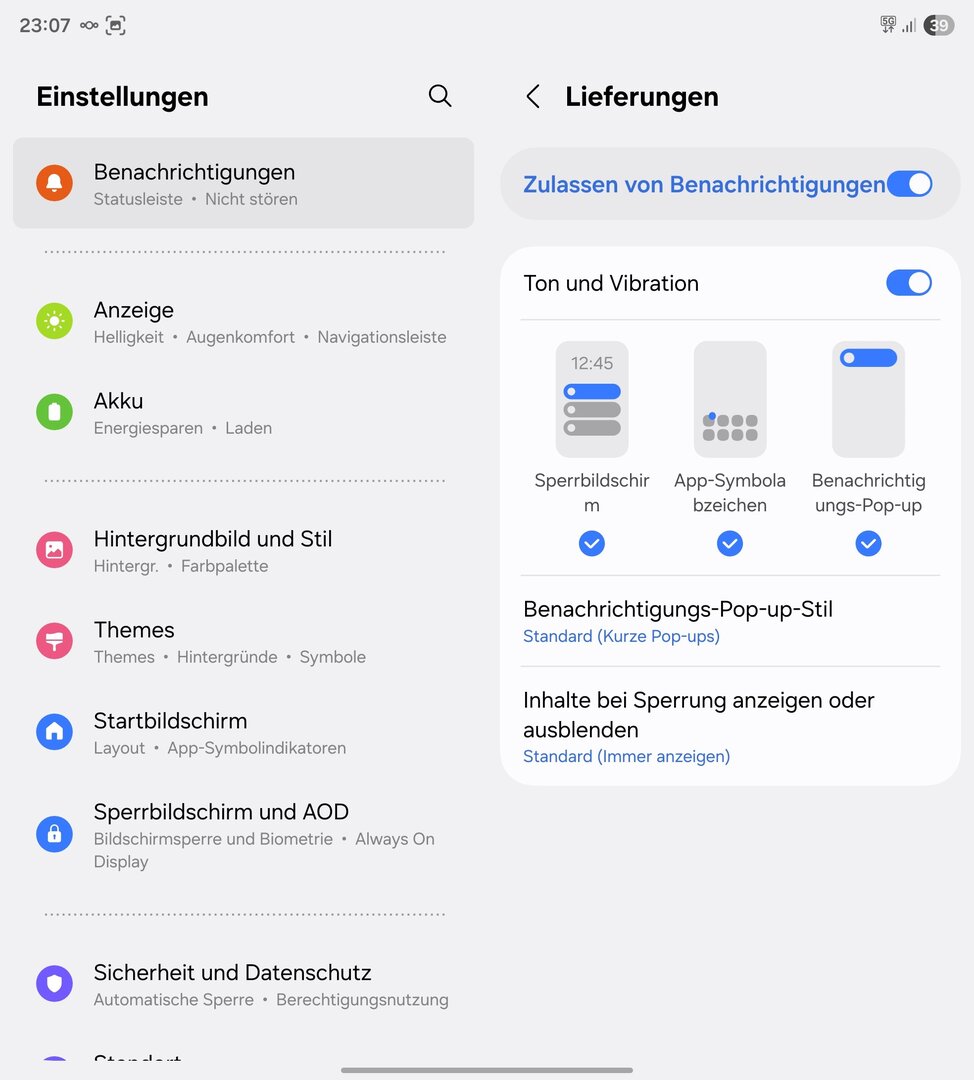Open Akku settings
974x1080 pixels.
[243, 413]
